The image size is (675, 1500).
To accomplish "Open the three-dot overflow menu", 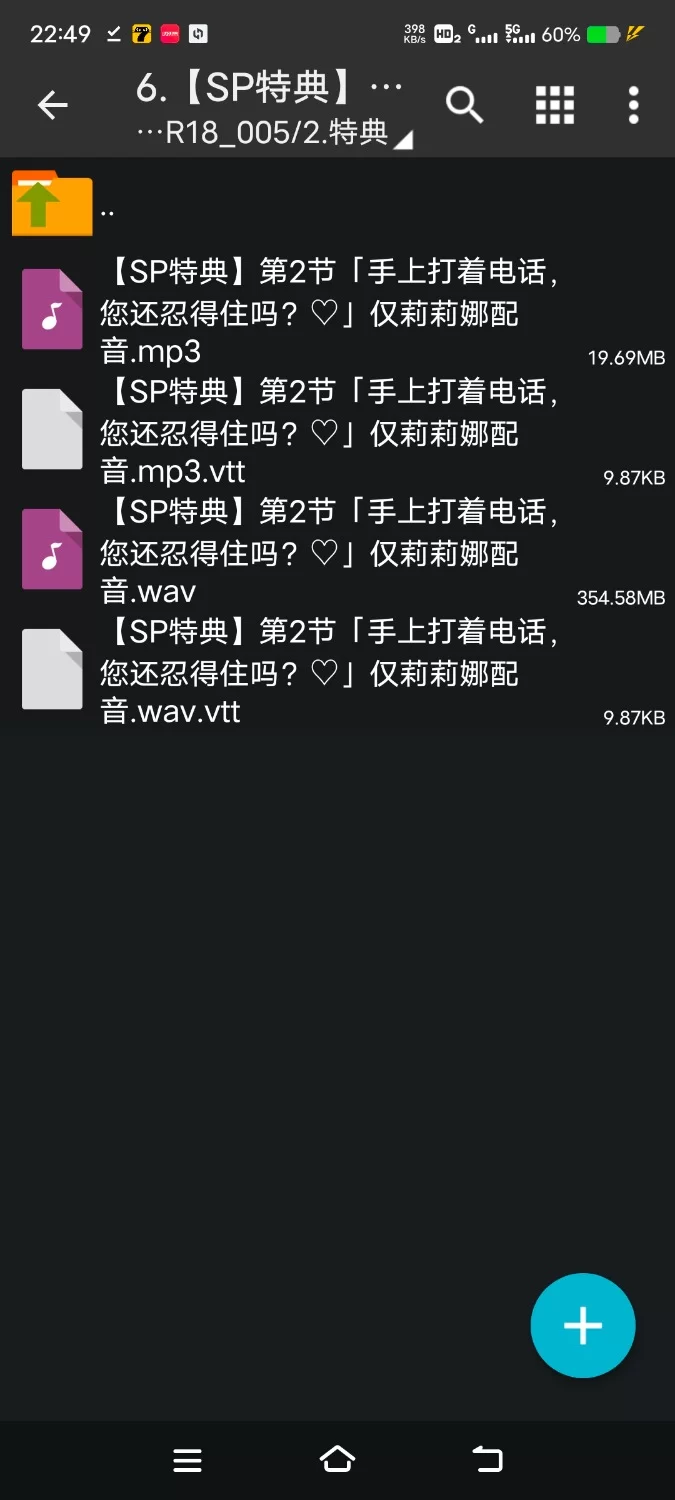I will pyautogui.click(x=633, y=105).
